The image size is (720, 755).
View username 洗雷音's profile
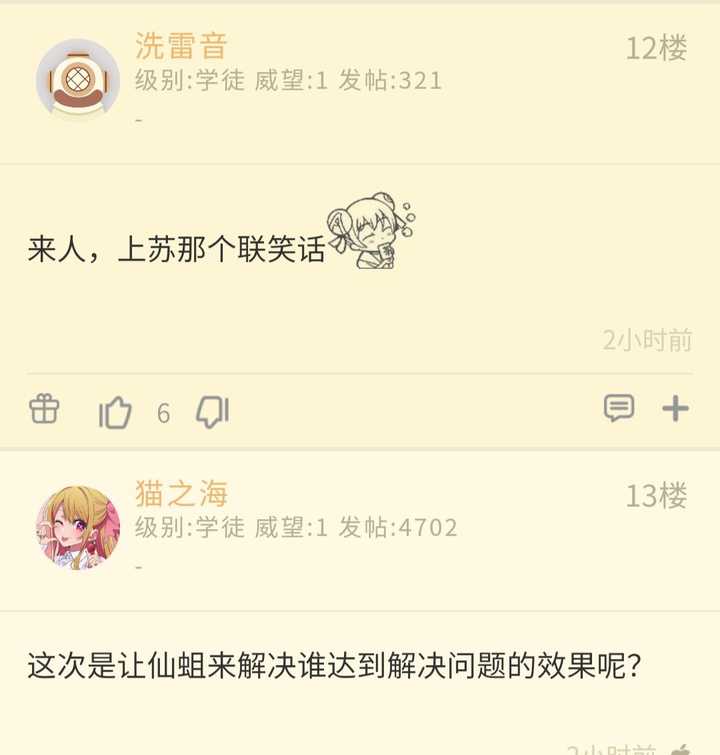pos(181,46)
